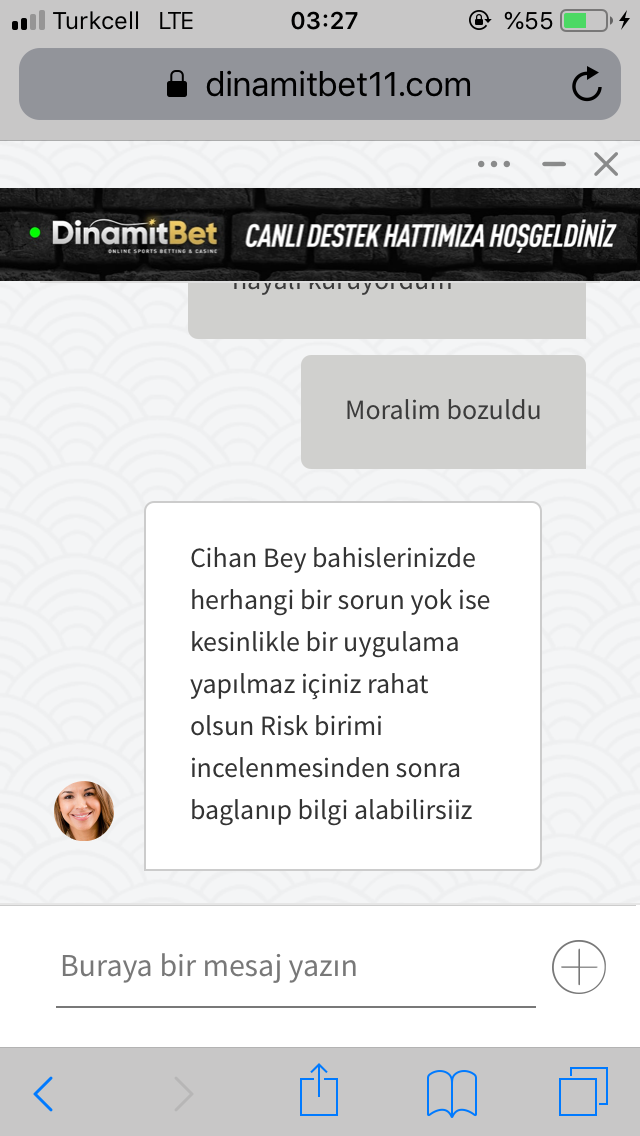Close the live support chat

pyautogui.click(x=606, y=164)
